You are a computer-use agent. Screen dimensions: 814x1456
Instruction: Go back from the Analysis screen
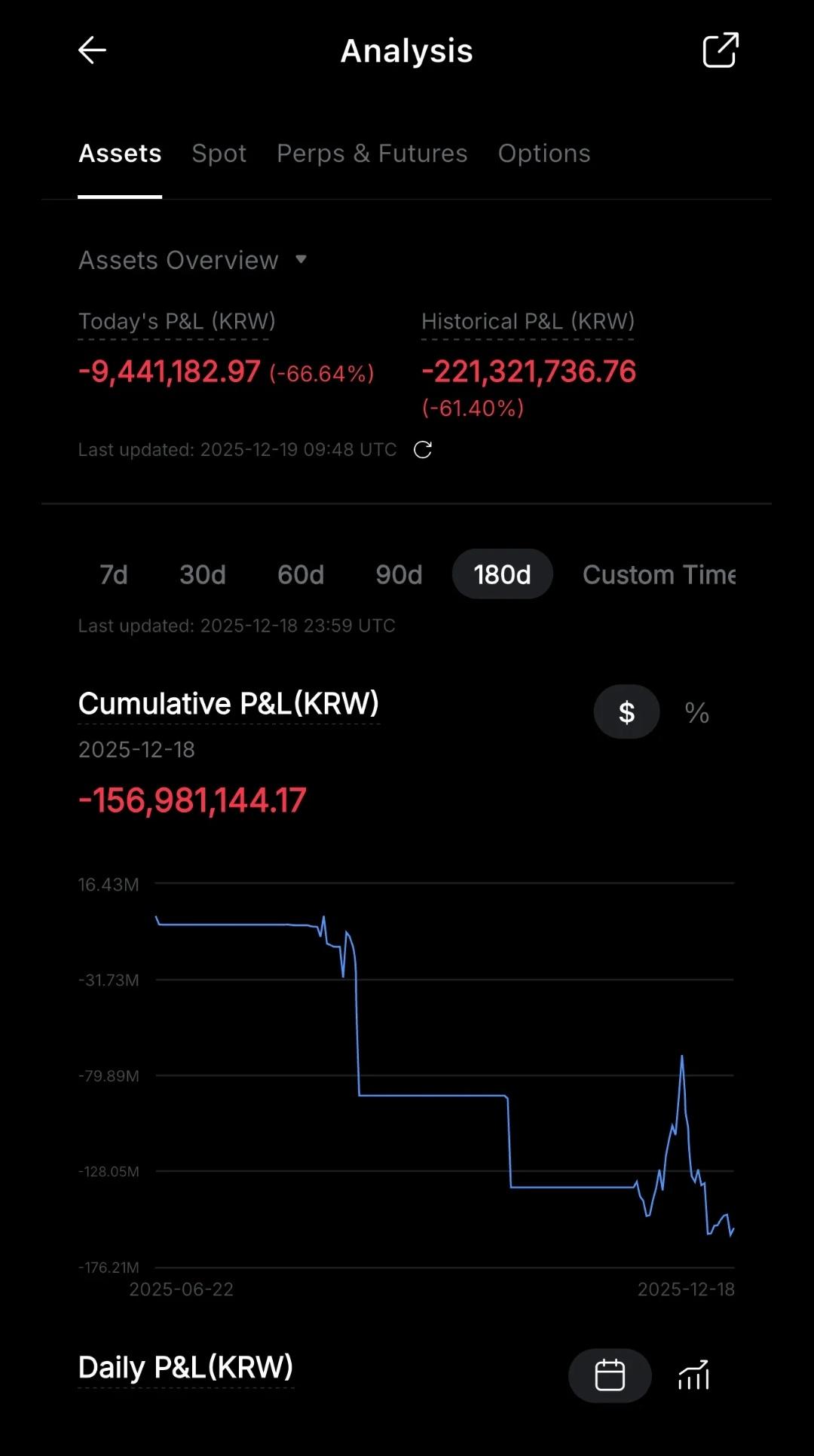pyautogui.click(x=92, y=50)
